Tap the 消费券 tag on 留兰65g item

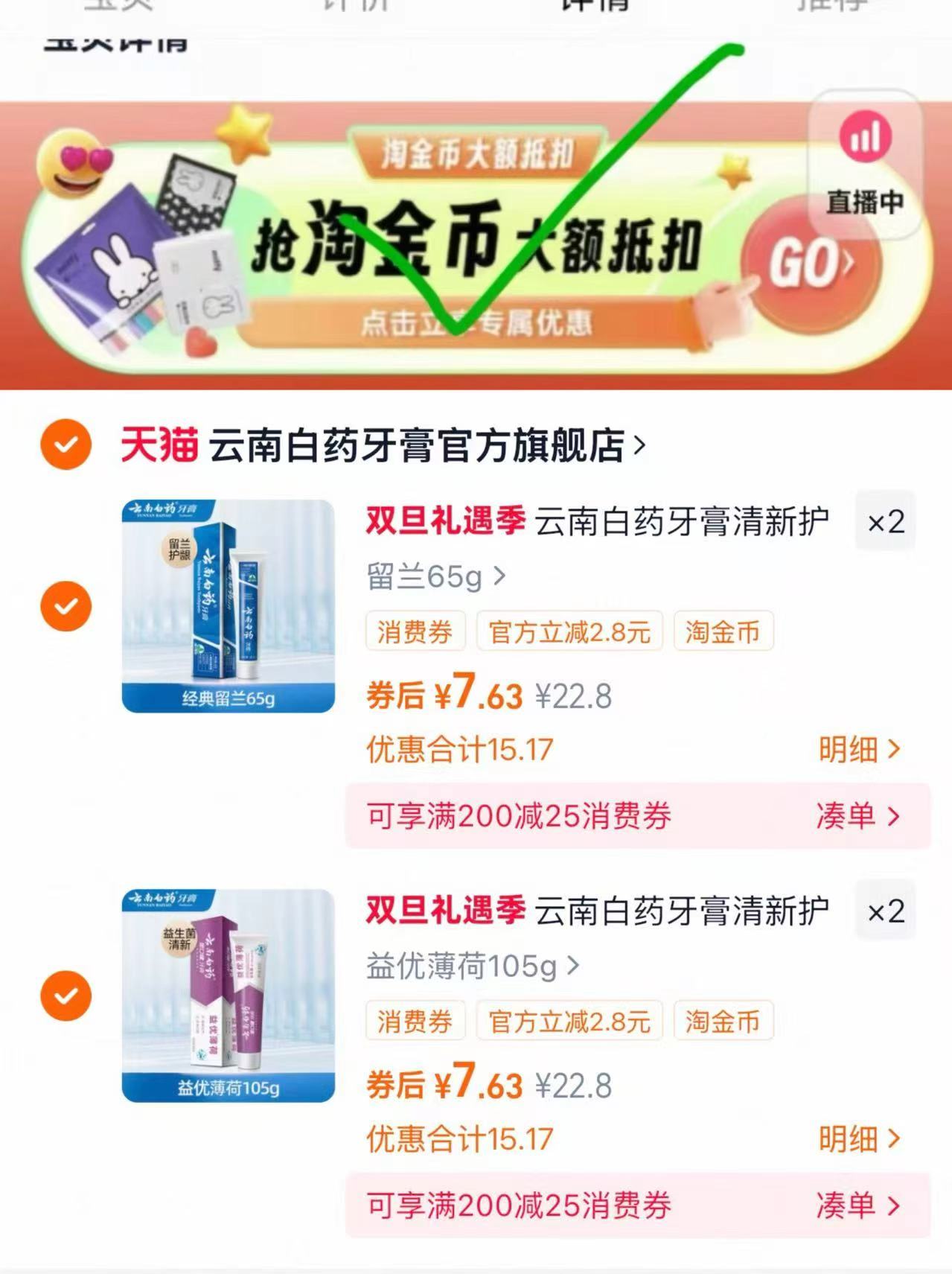pyautogui.click(x=415, y=632)
